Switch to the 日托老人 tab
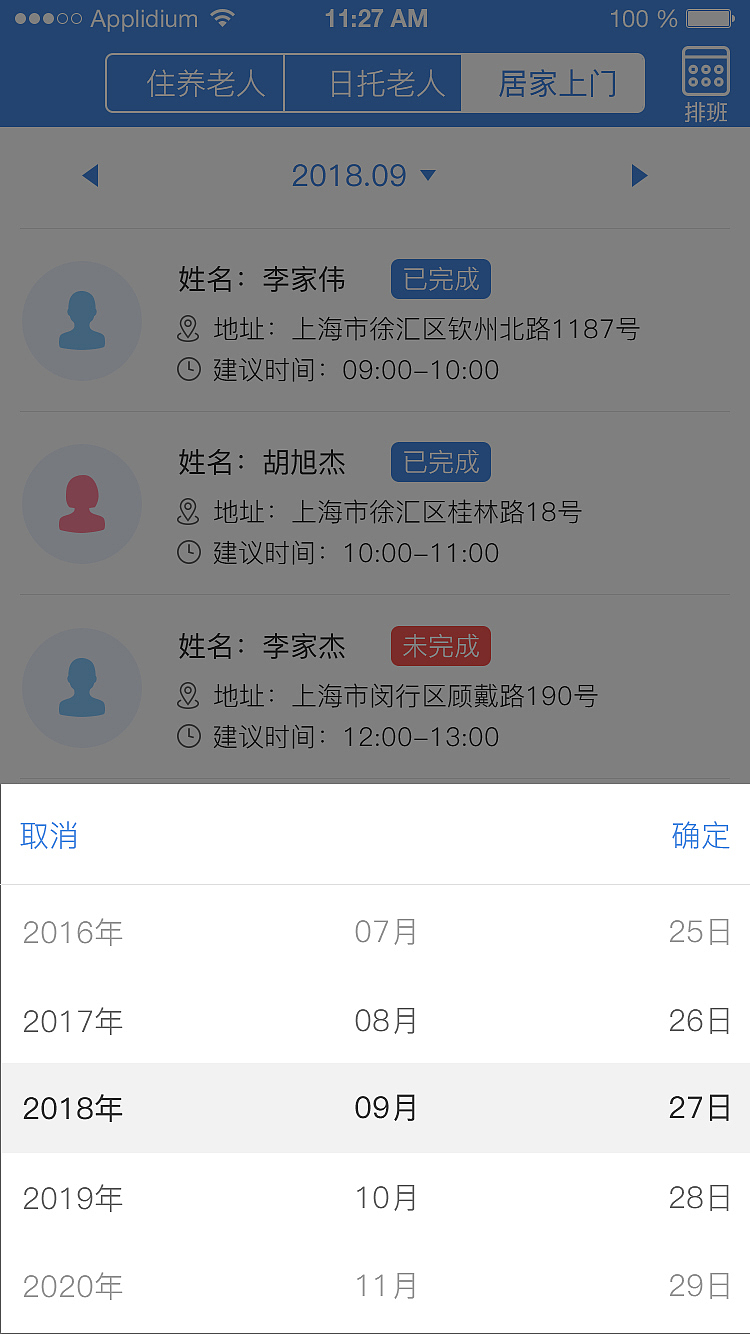750x1334 pixels. pos(373,84)
